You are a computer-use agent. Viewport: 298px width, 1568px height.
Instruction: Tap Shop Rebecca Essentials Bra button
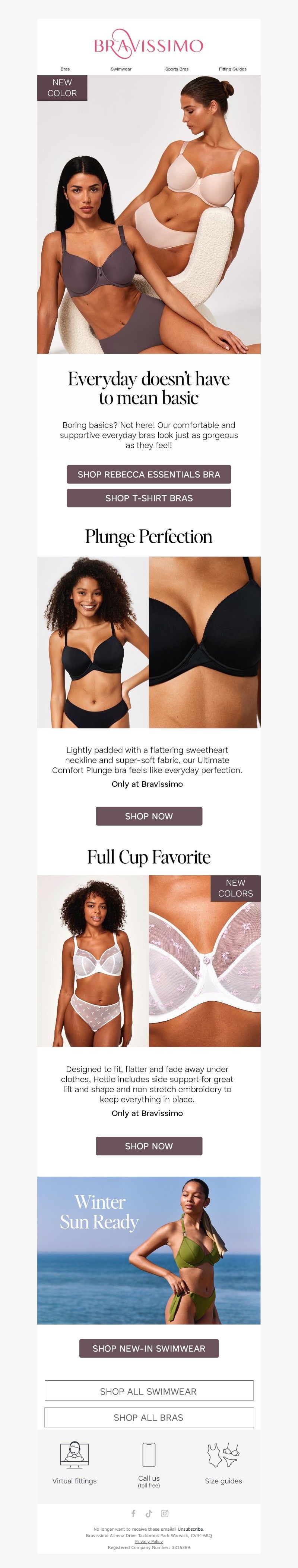pos(149,474)
